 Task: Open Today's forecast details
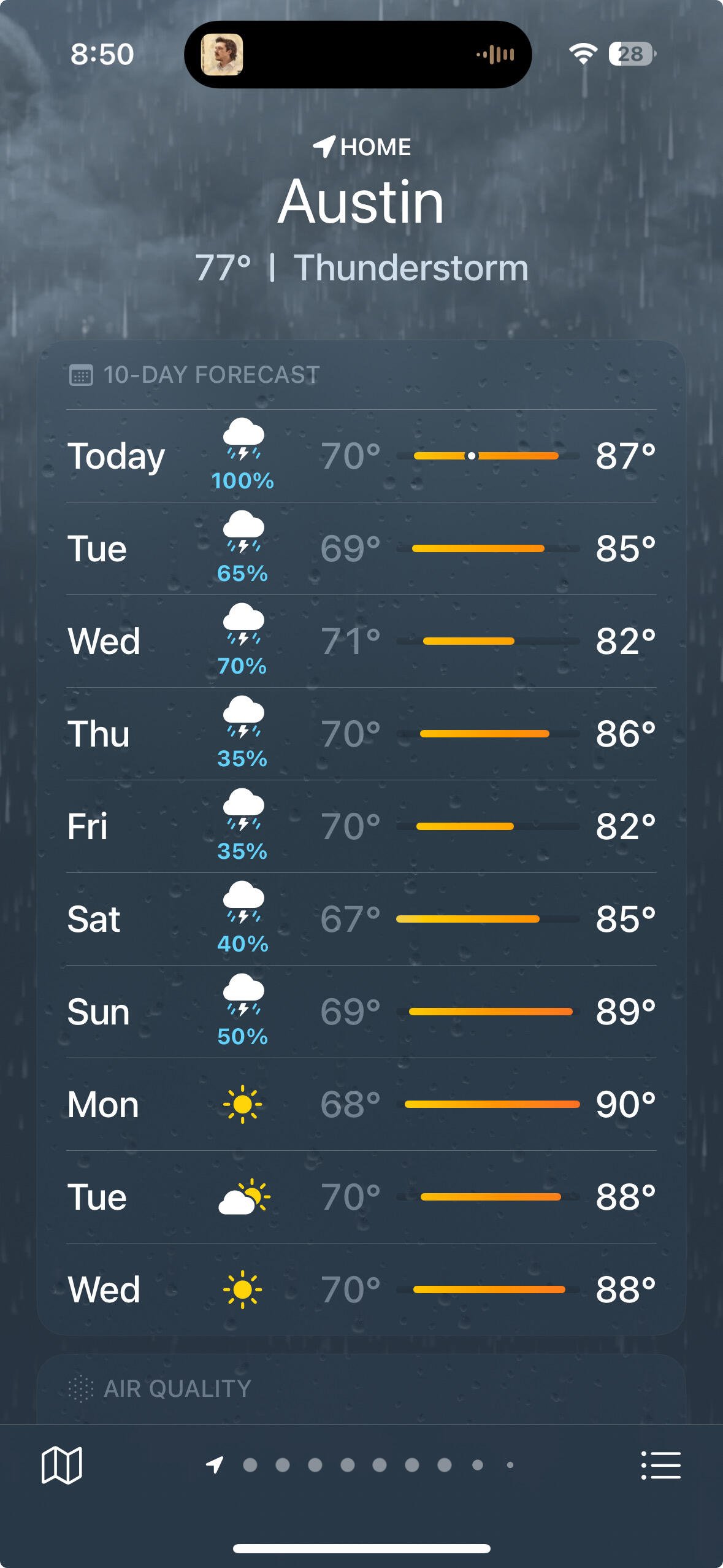361,456
